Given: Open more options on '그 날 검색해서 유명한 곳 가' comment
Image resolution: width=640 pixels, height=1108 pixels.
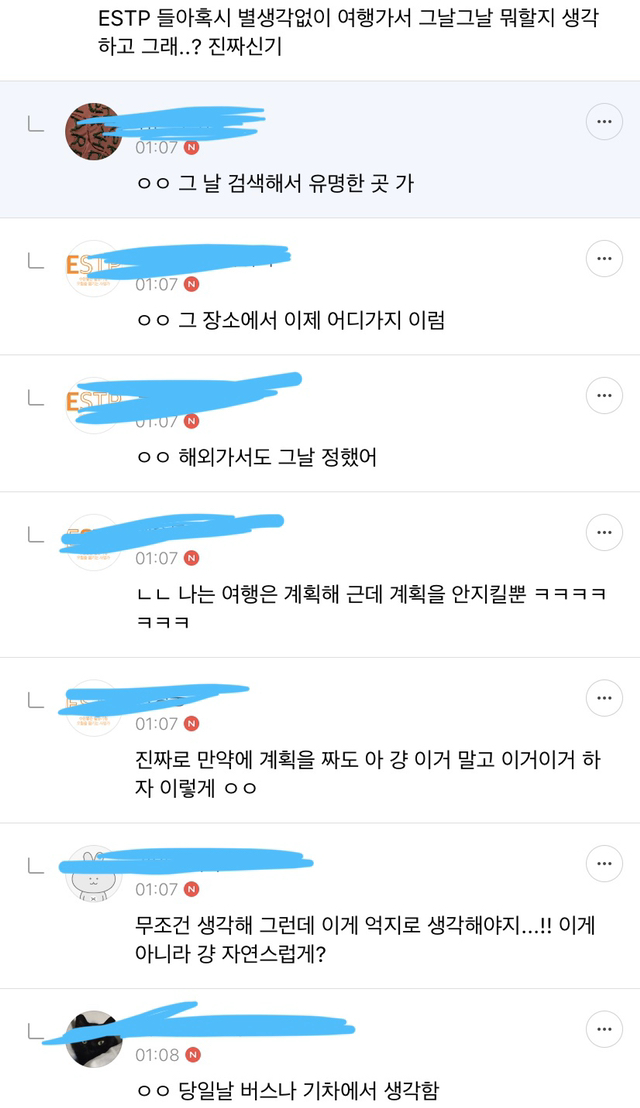Looking at the screenshot, I should pos(604,122).
